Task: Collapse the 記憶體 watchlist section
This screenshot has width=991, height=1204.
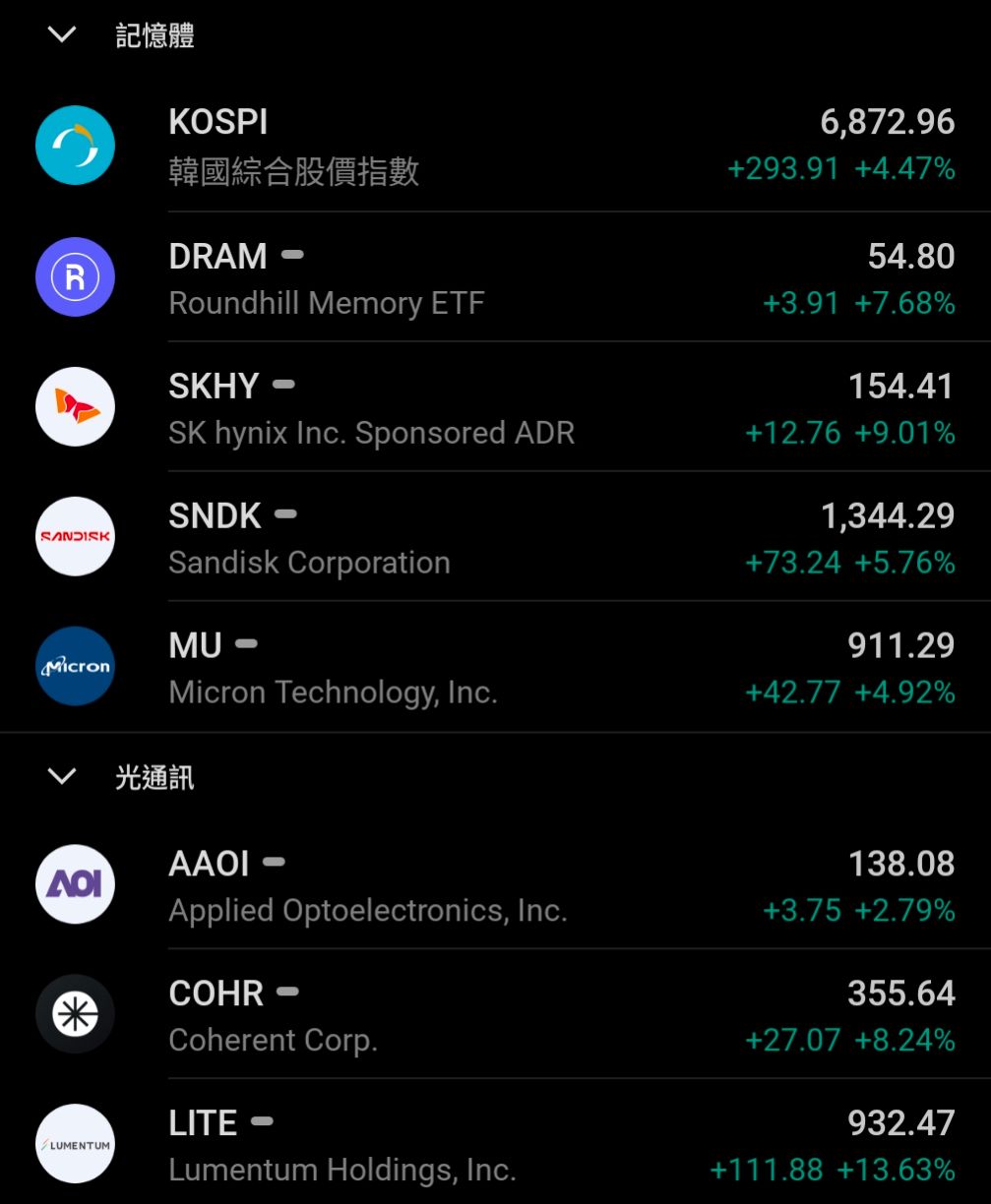Action: tap(62, 35)
